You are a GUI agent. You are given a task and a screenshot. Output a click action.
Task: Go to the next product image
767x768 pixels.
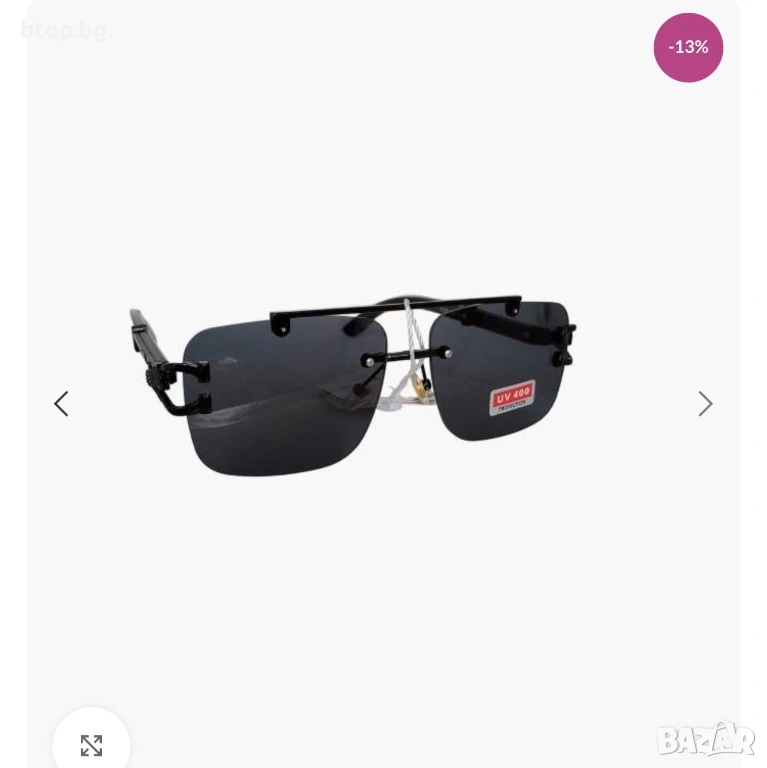[x=705, y=404]
